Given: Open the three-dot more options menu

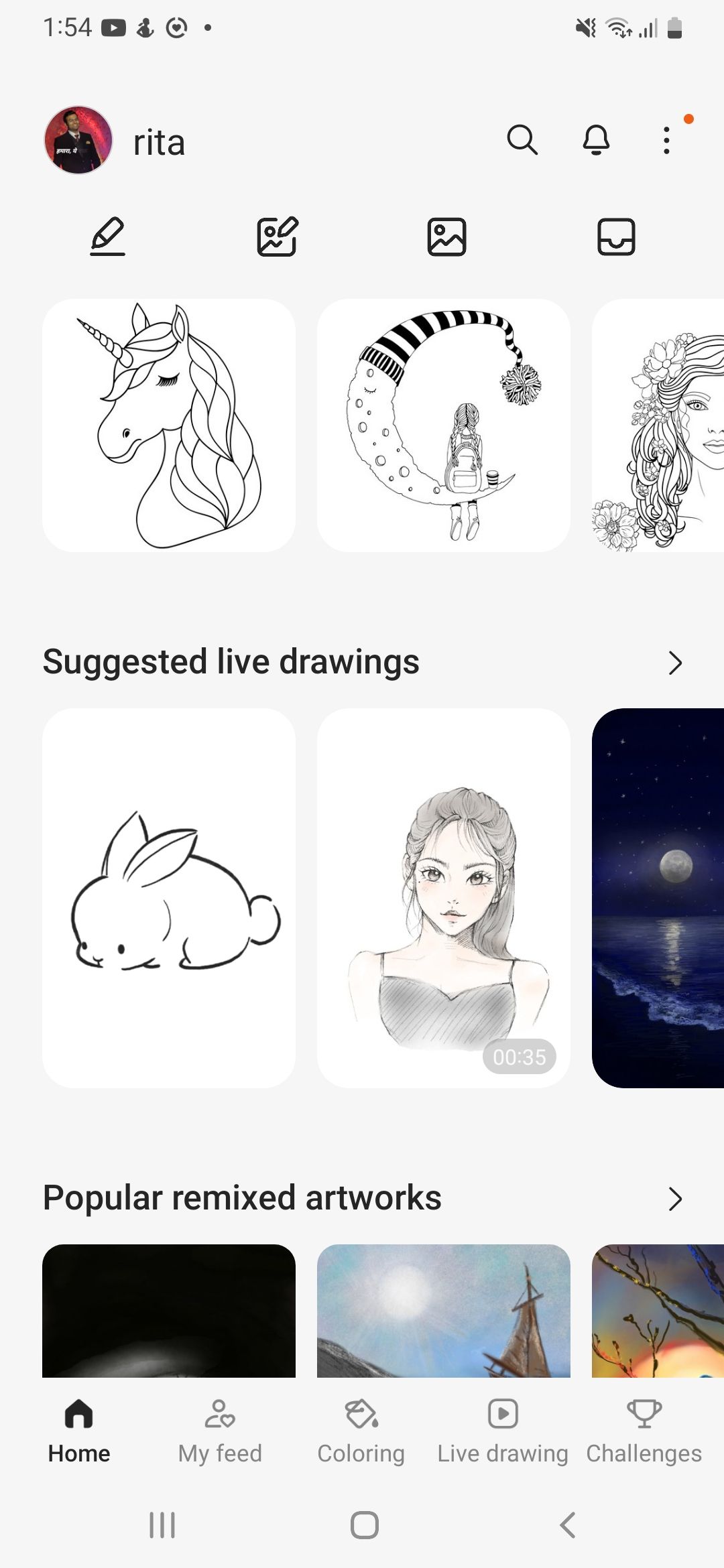Looking at the screenshot, I should click(x=666, y=140).
